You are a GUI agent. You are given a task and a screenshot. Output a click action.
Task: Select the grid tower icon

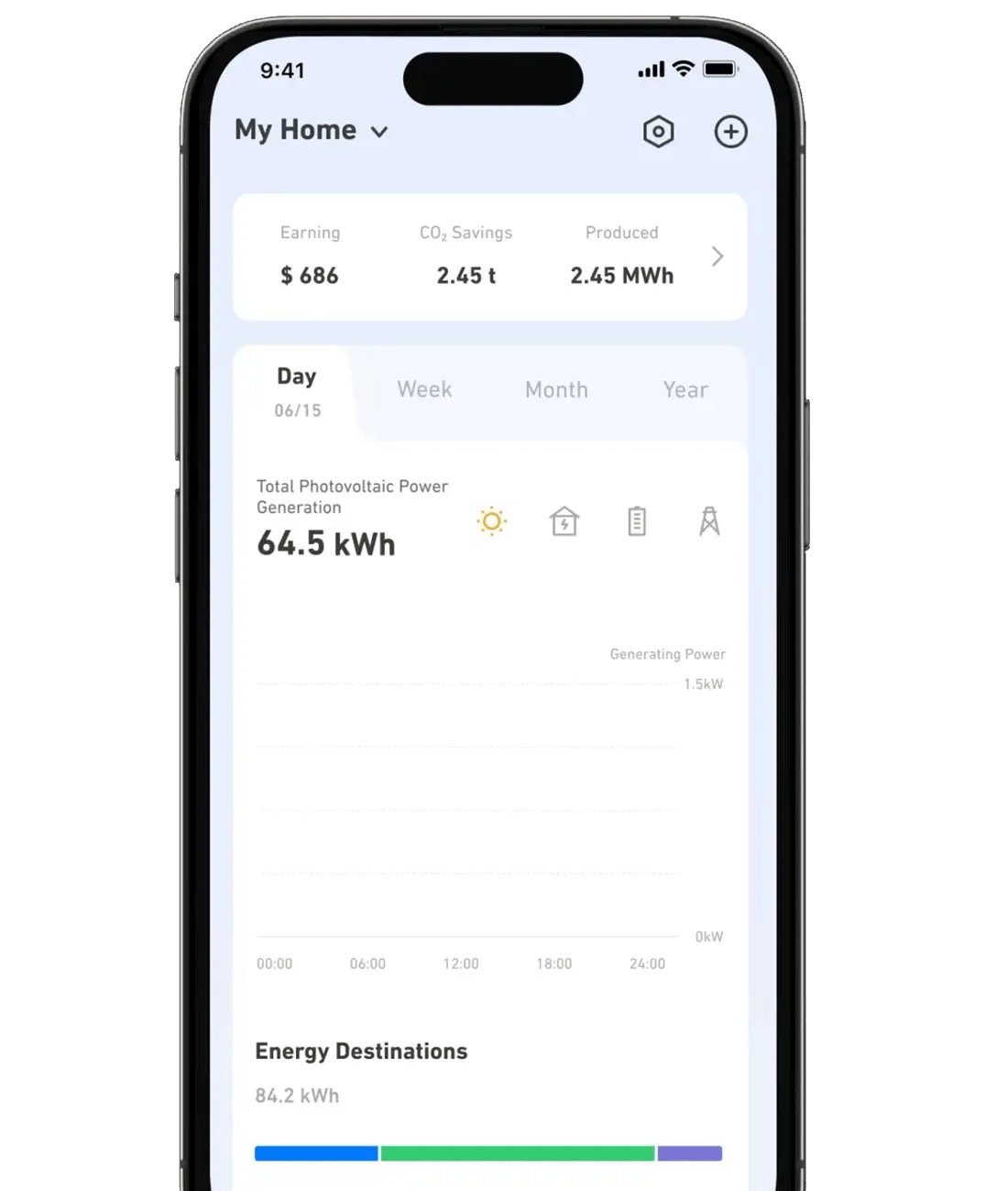(x=709, y=521)
